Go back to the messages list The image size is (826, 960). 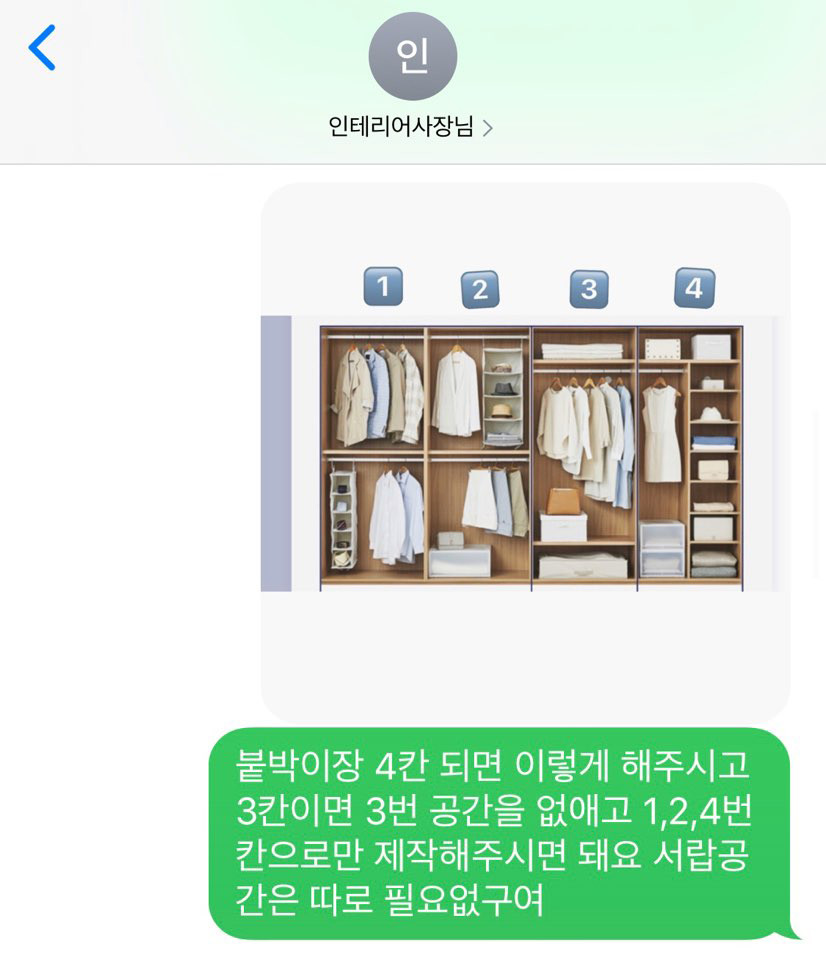pyautogui.click(x=42, y=48)
